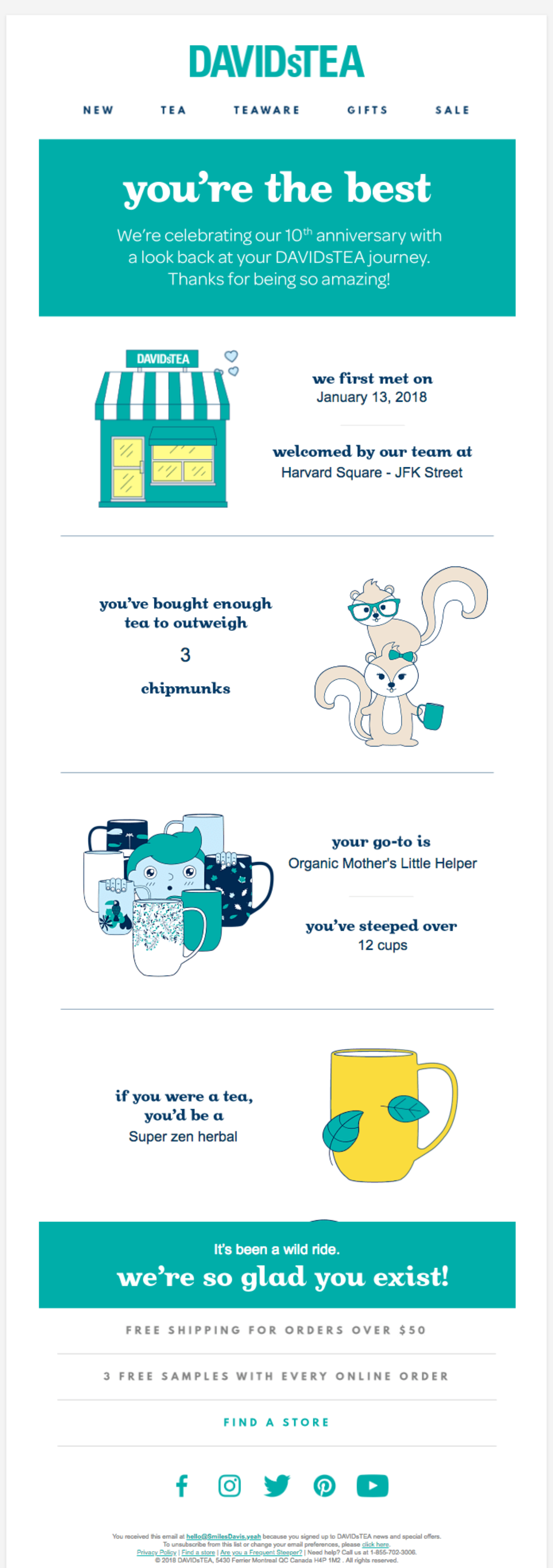Viewport: 553px width, 1568px height.
Task: Click FIND A STORE
Action: pos(276,1422)
